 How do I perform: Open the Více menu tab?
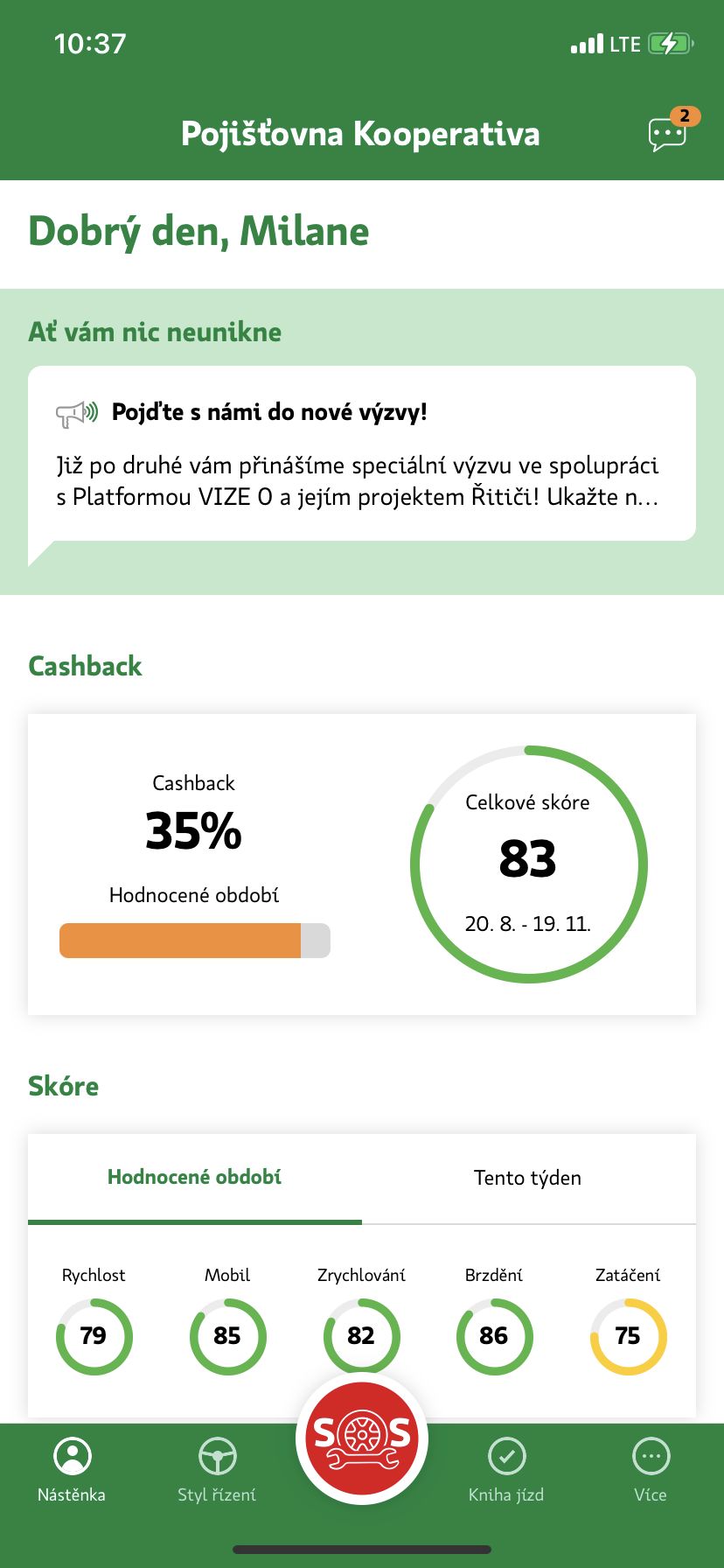pos(651,1470)
